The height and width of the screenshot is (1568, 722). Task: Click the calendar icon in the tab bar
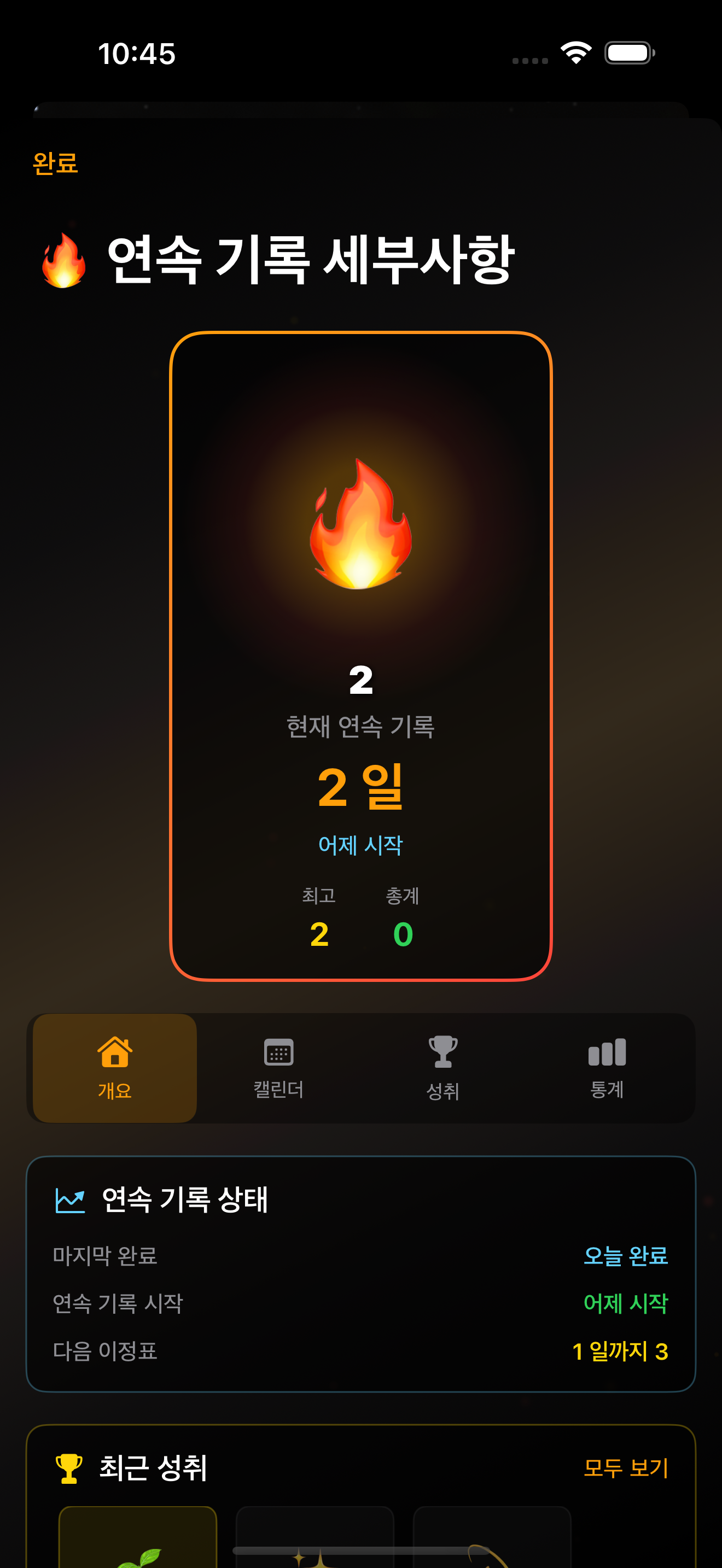[x=278, y=1052]
